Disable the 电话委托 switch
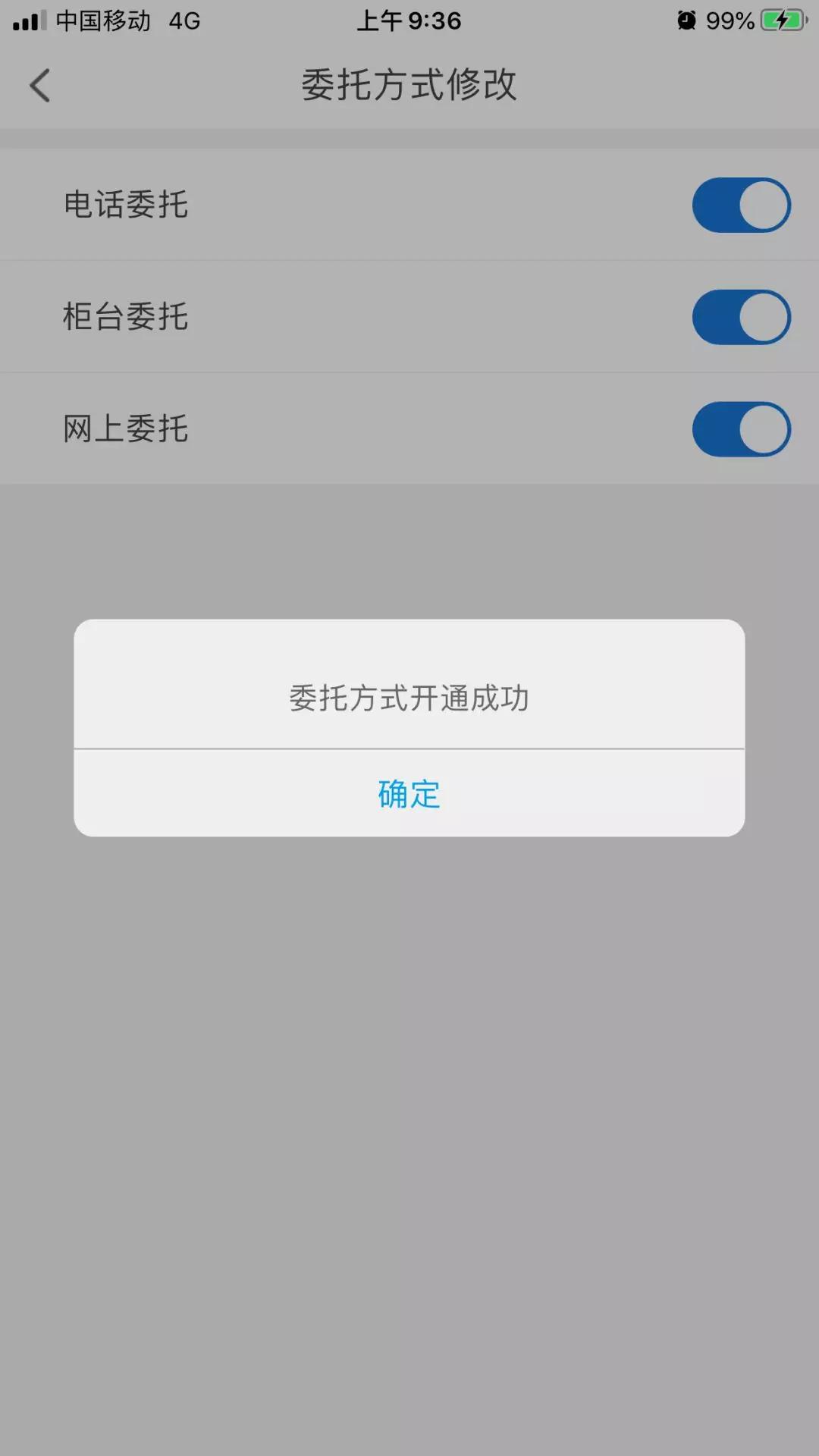This screenshot has height=1456, width=819. (x=742, y=203)
